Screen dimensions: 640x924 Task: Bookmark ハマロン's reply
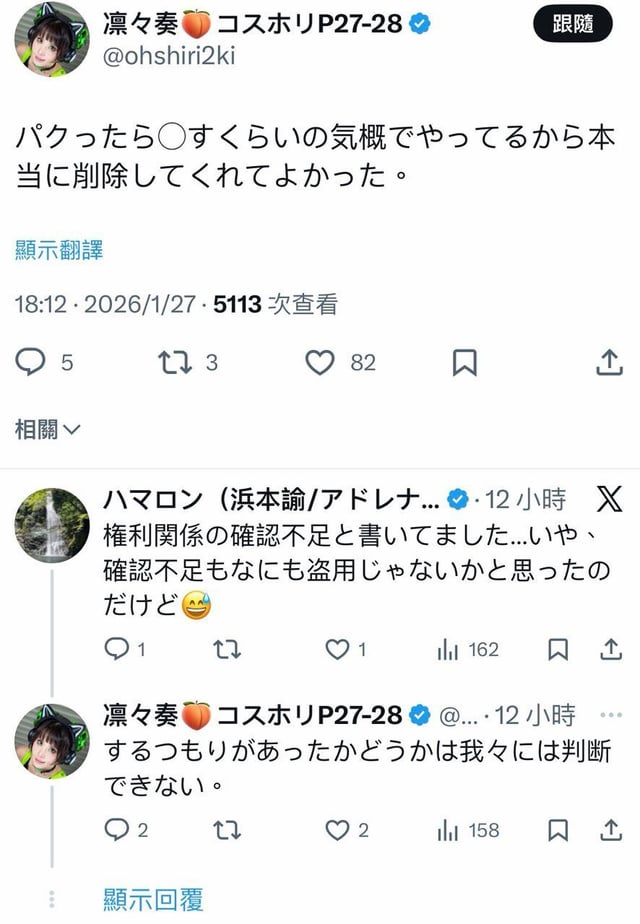pos(558,650)
